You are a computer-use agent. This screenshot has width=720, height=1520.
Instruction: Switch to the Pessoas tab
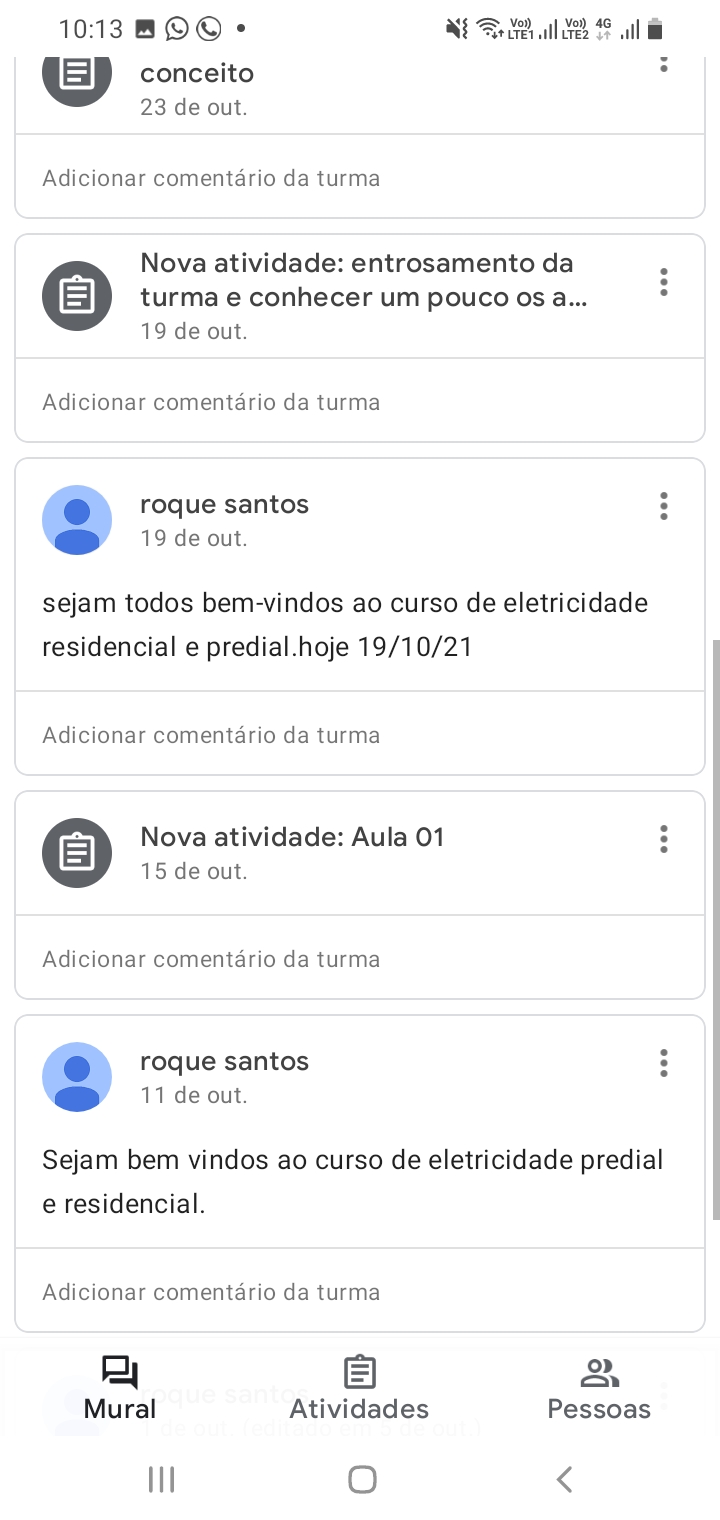(x=599, y=1388)
